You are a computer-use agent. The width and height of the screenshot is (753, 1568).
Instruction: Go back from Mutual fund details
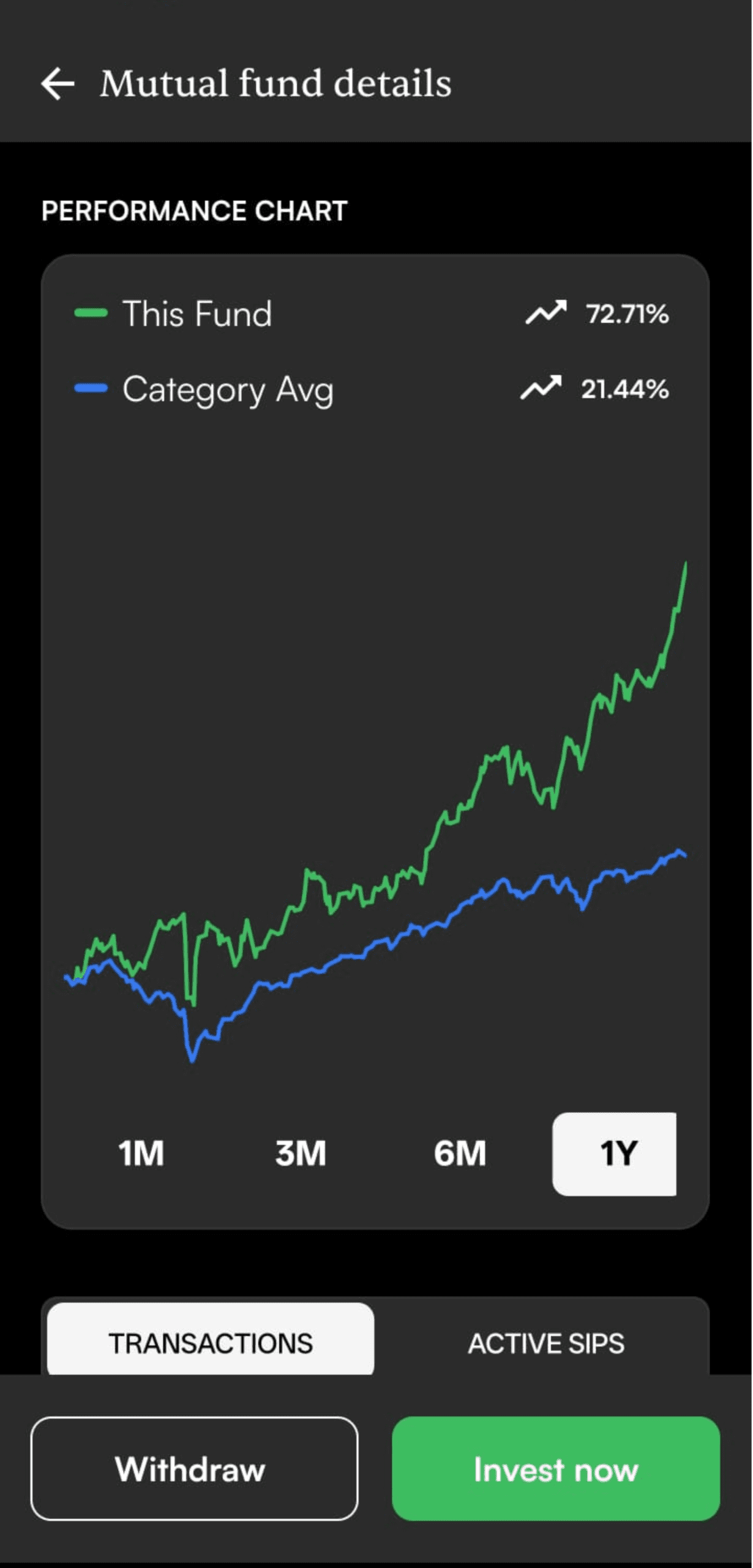(58, 84)
